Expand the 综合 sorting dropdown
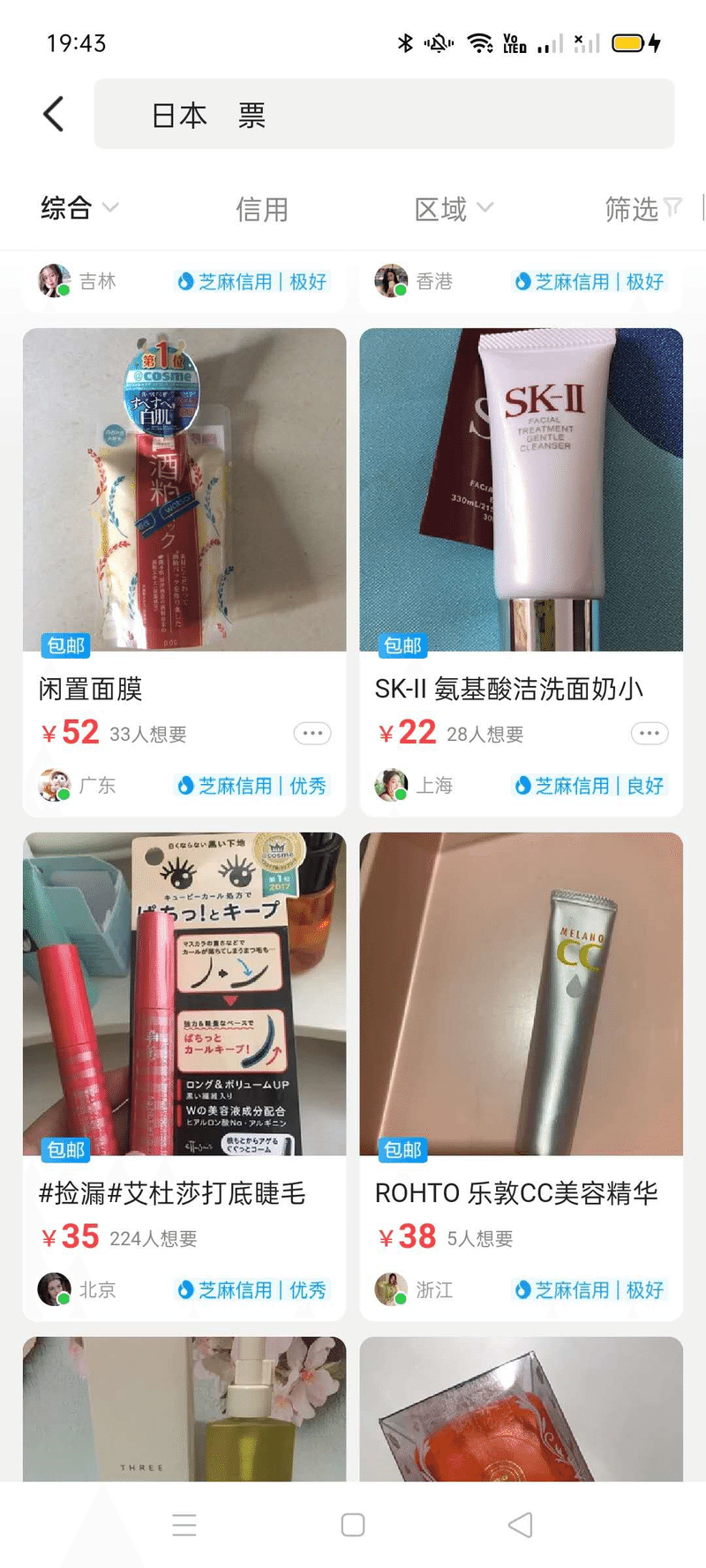 [79, 209]
